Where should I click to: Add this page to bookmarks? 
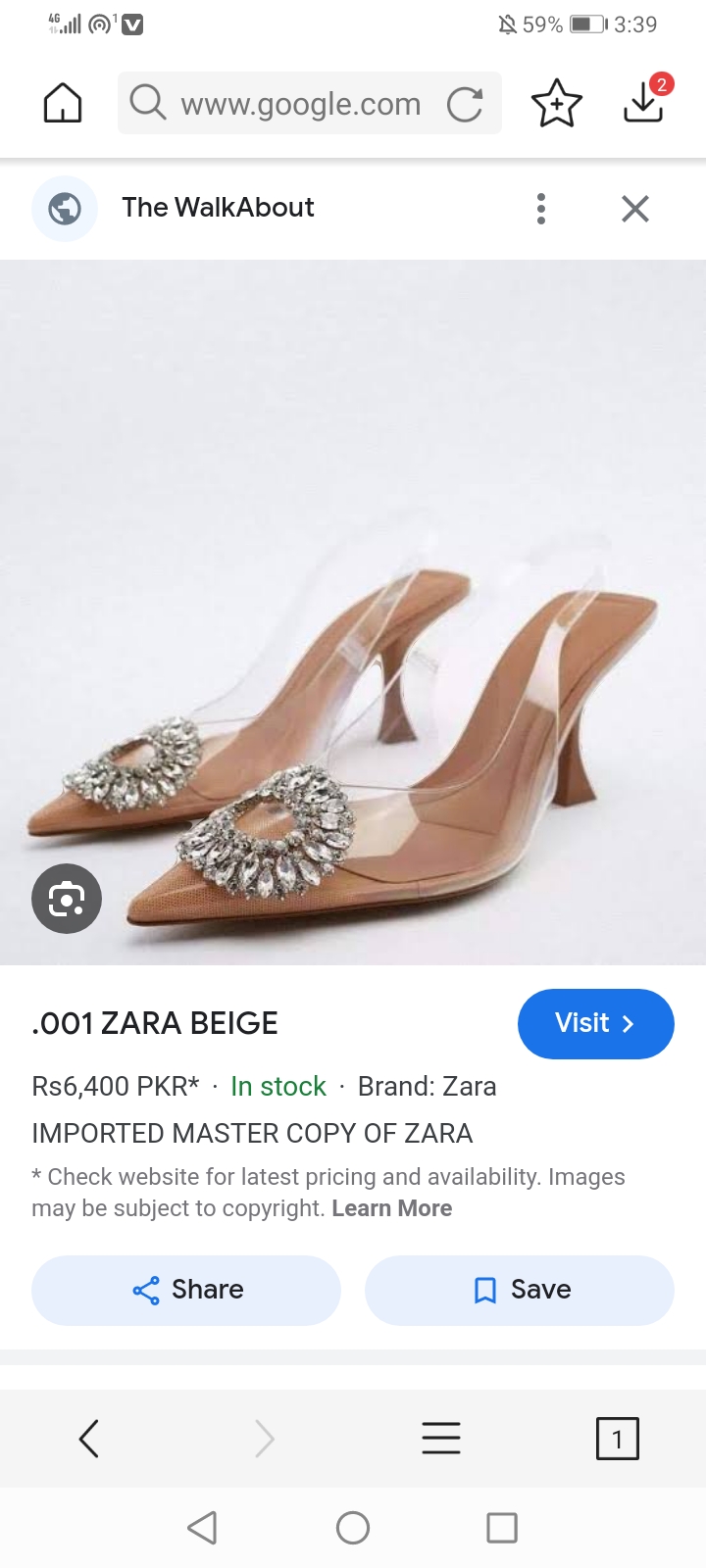[556, 103]
